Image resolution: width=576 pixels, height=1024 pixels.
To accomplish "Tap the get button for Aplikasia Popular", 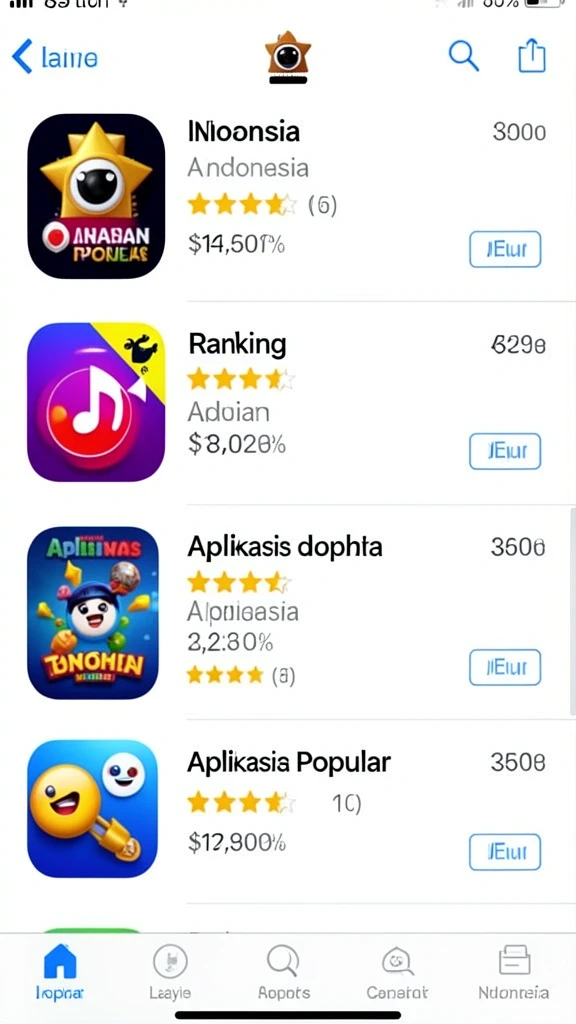I will pos(505,852).
